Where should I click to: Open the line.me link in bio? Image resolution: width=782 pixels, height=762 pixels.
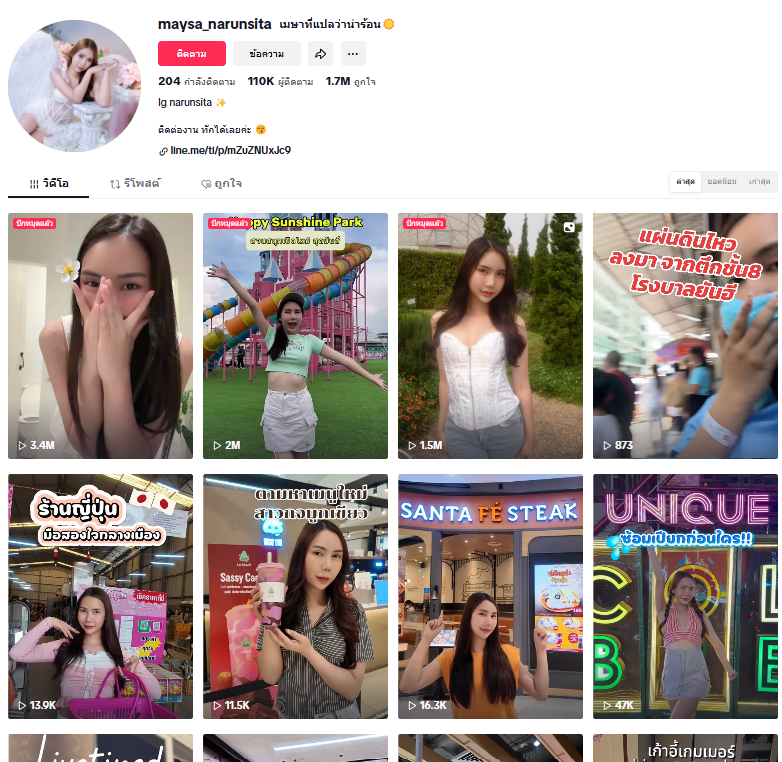230,150
